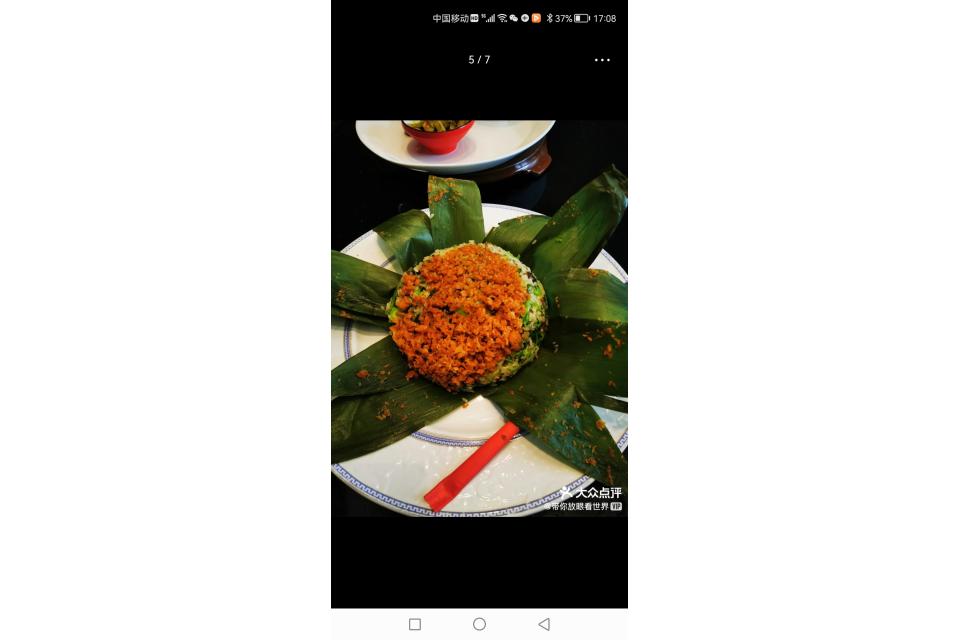Tap the food photo to toggle fullscreen
Viewport: 960px width, 640px height.
coord(479,318)
